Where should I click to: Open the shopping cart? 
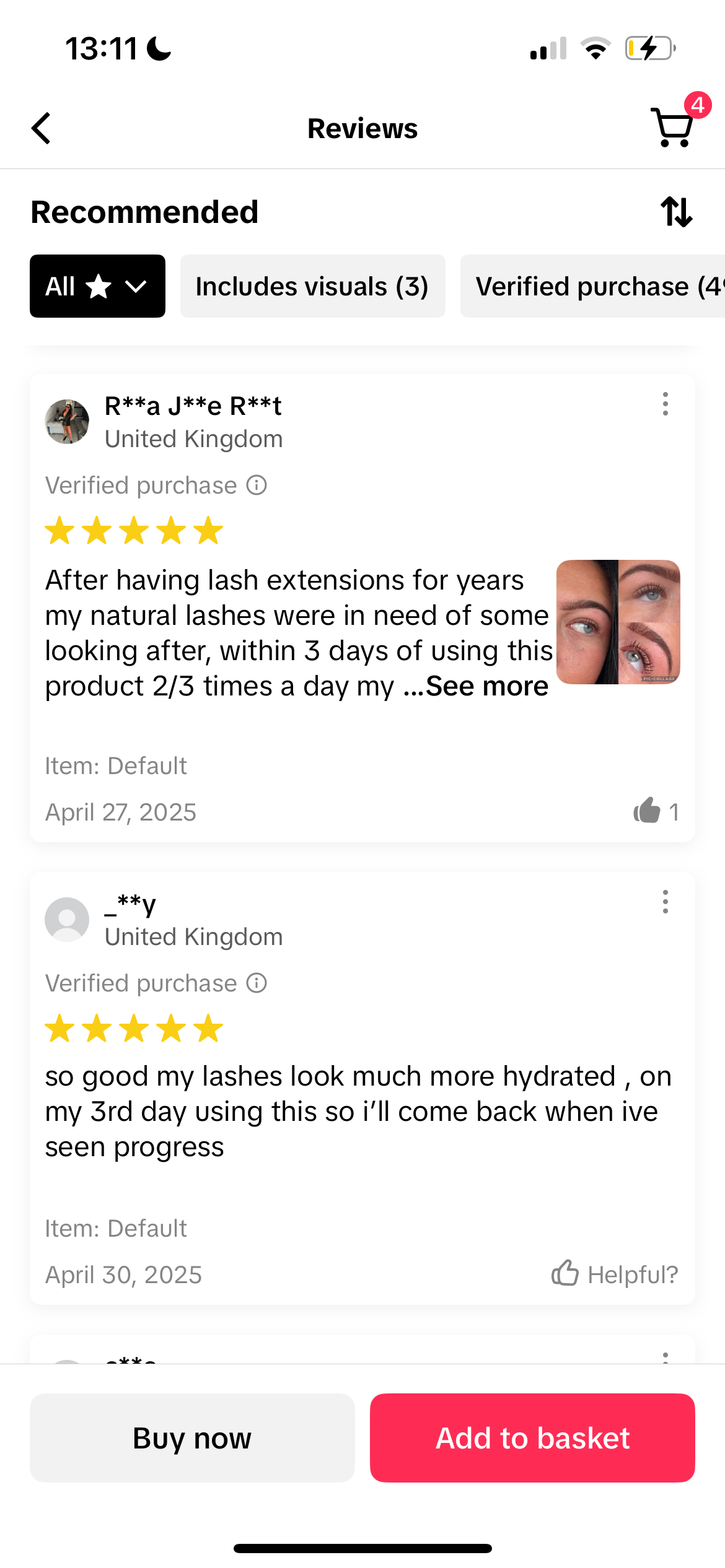[673, 128]
